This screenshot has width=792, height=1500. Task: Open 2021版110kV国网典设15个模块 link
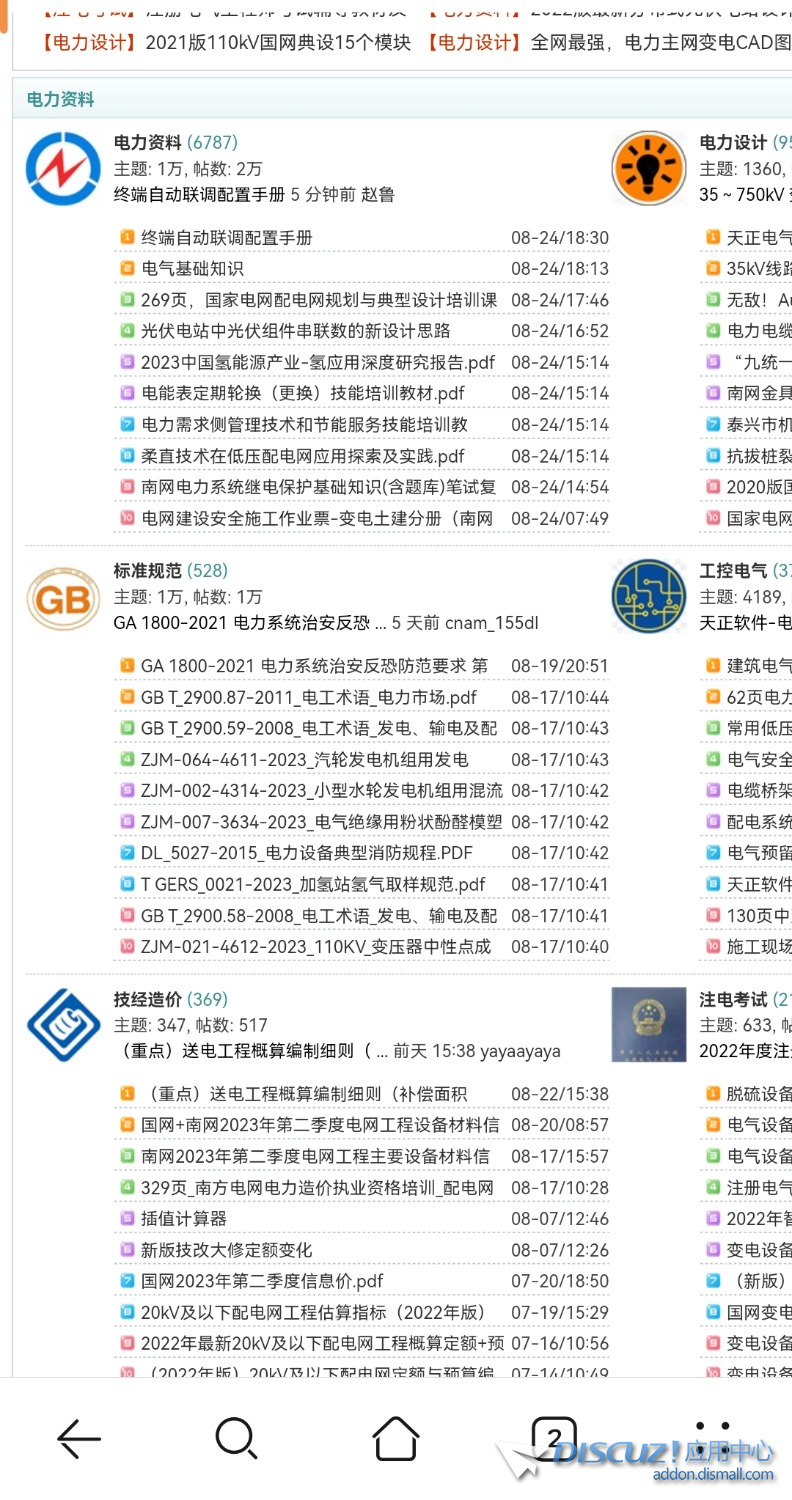277,42
